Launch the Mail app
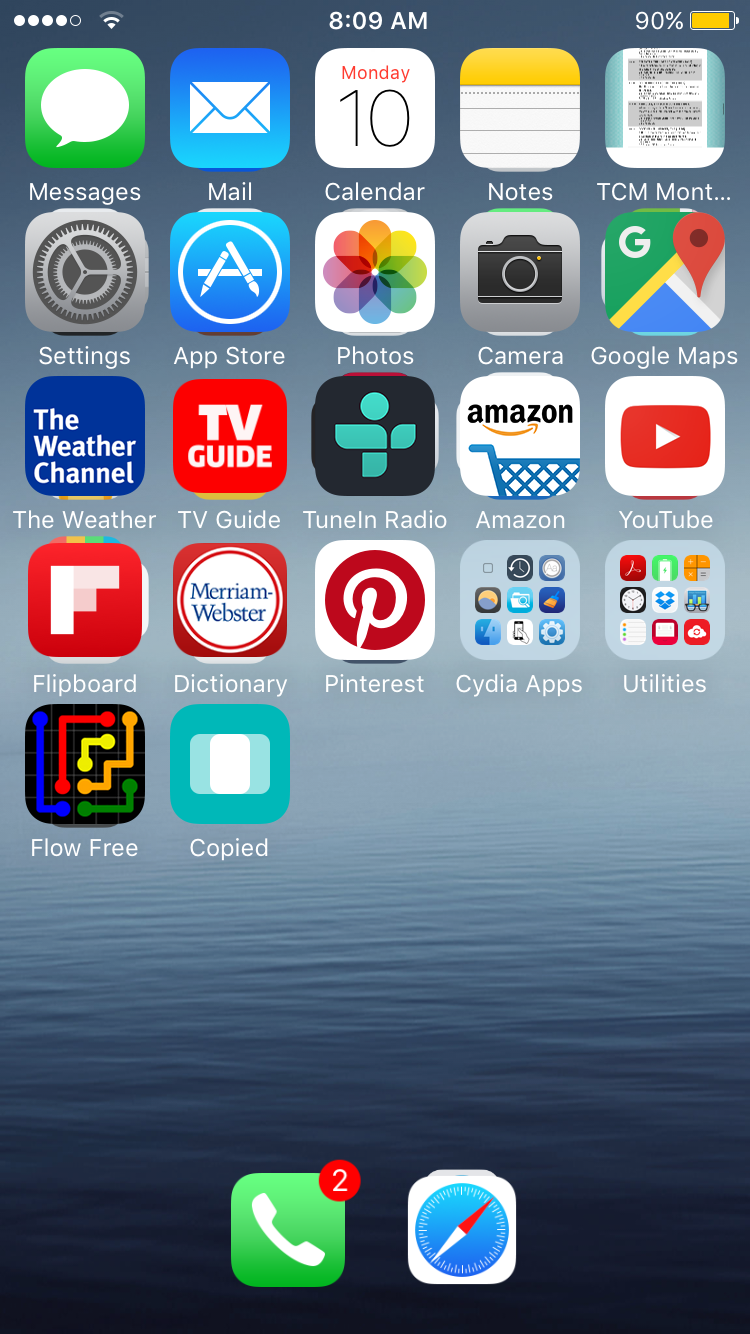 tap(230, 108)
